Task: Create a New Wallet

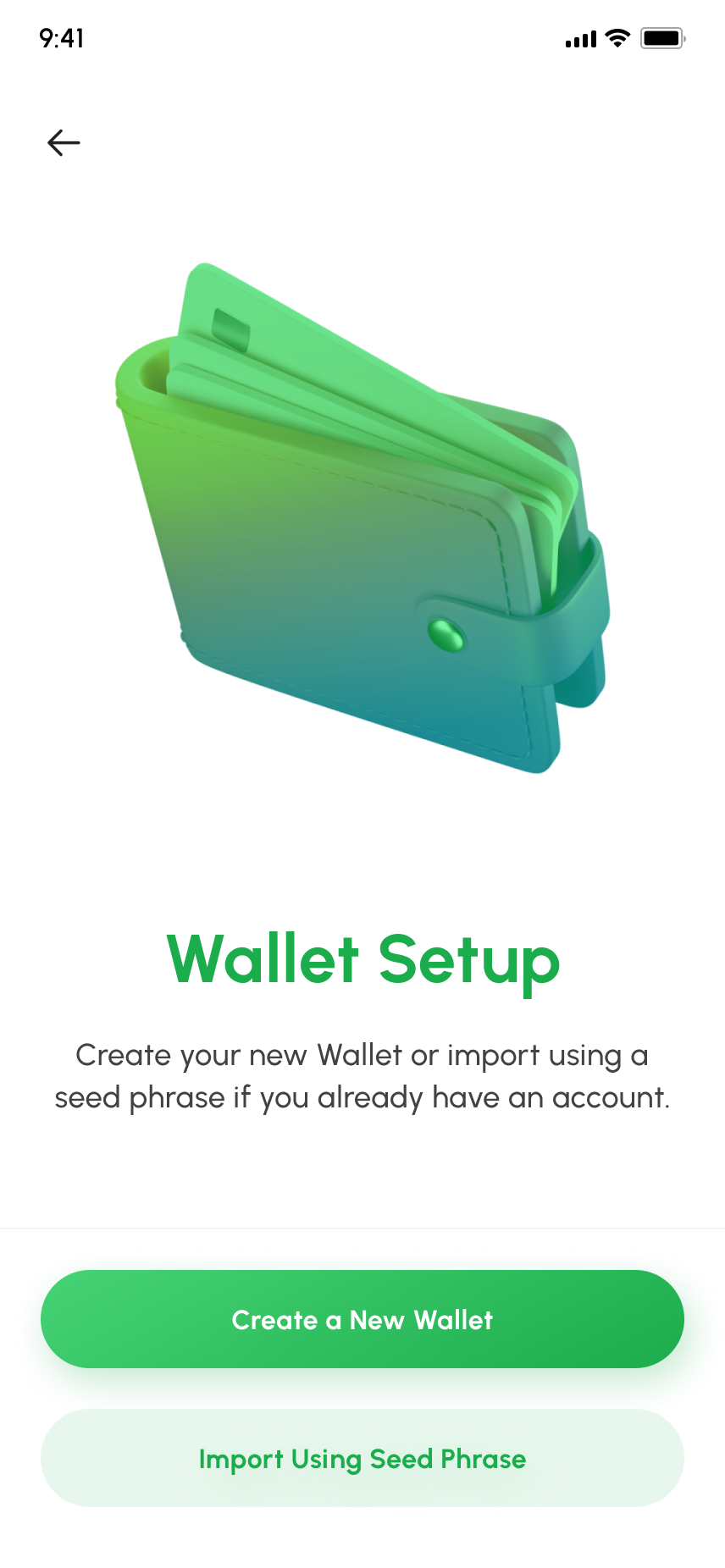Action: [362, 1319]
